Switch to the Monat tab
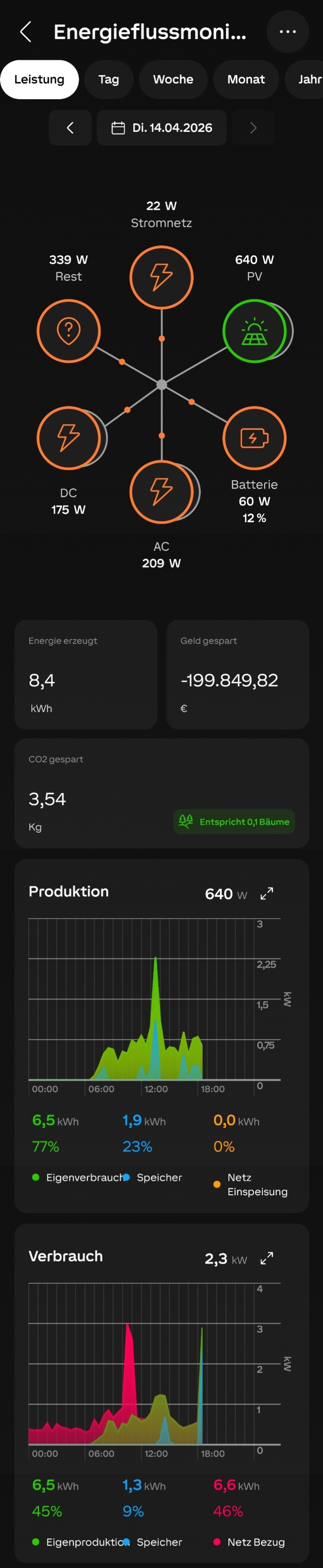The width and height of the screenshot is (323, 1568). pos(246,79)
